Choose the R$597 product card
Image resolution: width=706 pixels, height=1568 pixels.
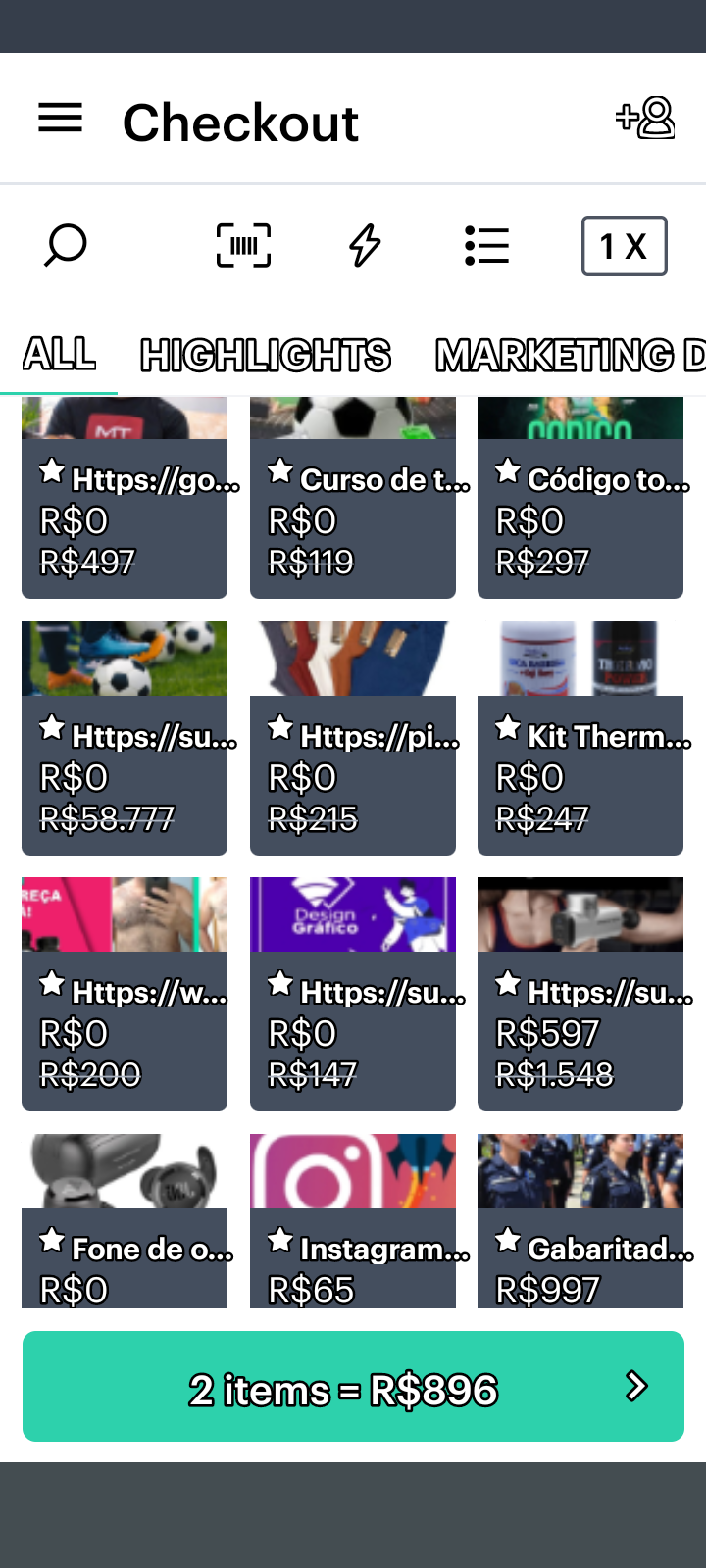tap(580, 995)
